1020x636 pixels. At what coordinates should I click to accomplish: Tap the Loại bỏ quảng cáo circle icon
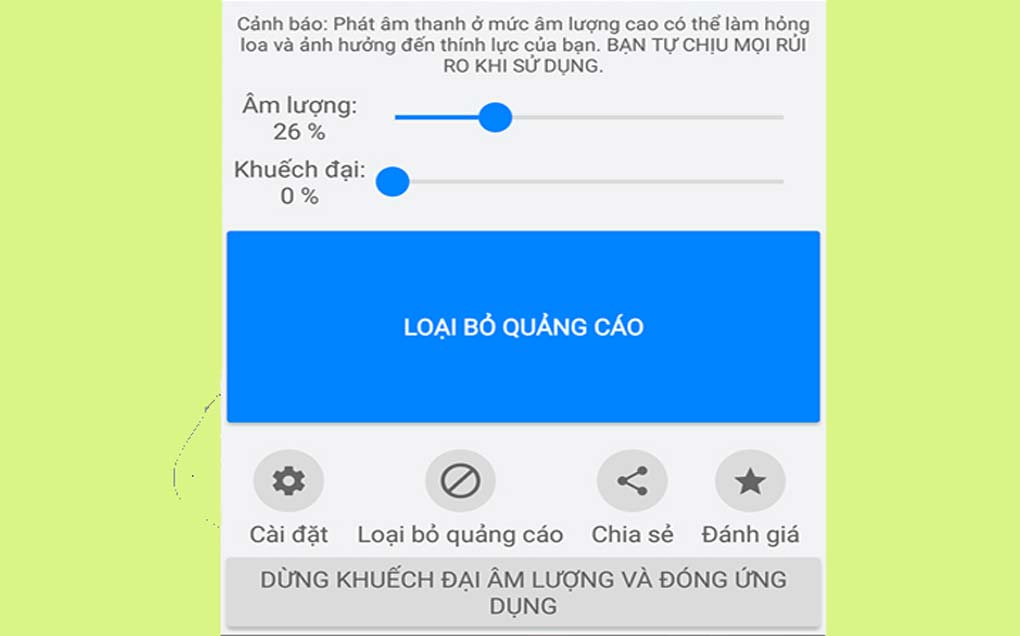coord(460,481)
